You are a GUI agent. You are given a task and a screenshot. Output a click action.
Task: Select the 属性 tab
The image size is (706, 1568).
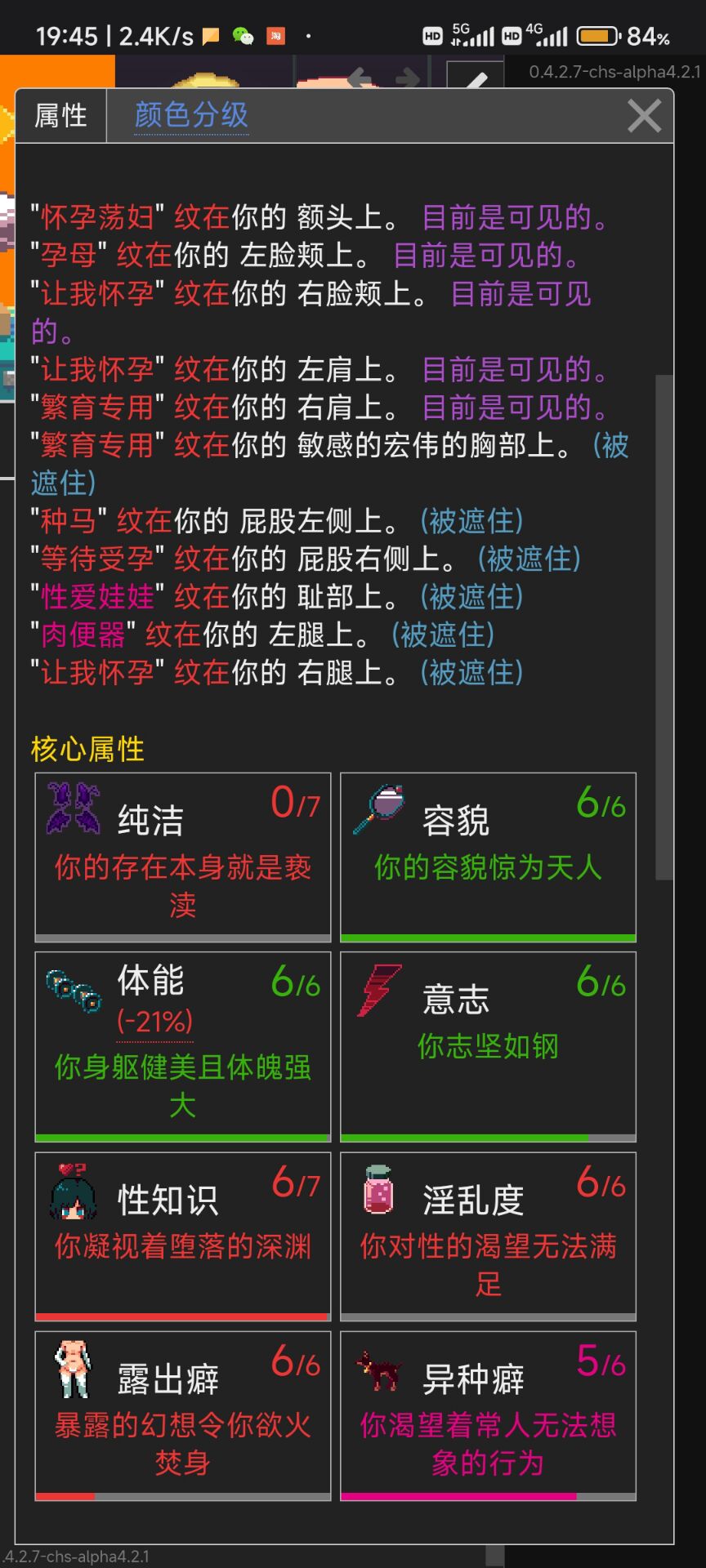(x=61, y=116)
